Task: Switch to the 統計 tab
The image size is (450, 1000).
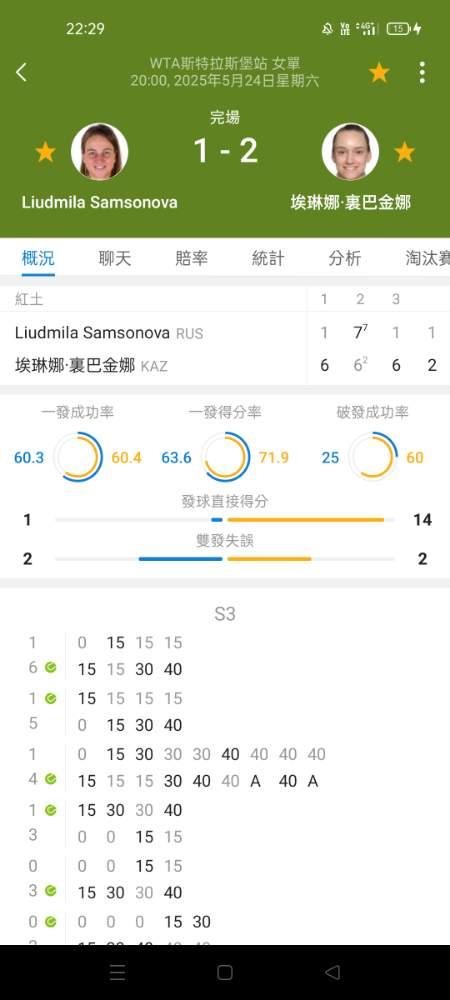Action: tap(268, 258)
